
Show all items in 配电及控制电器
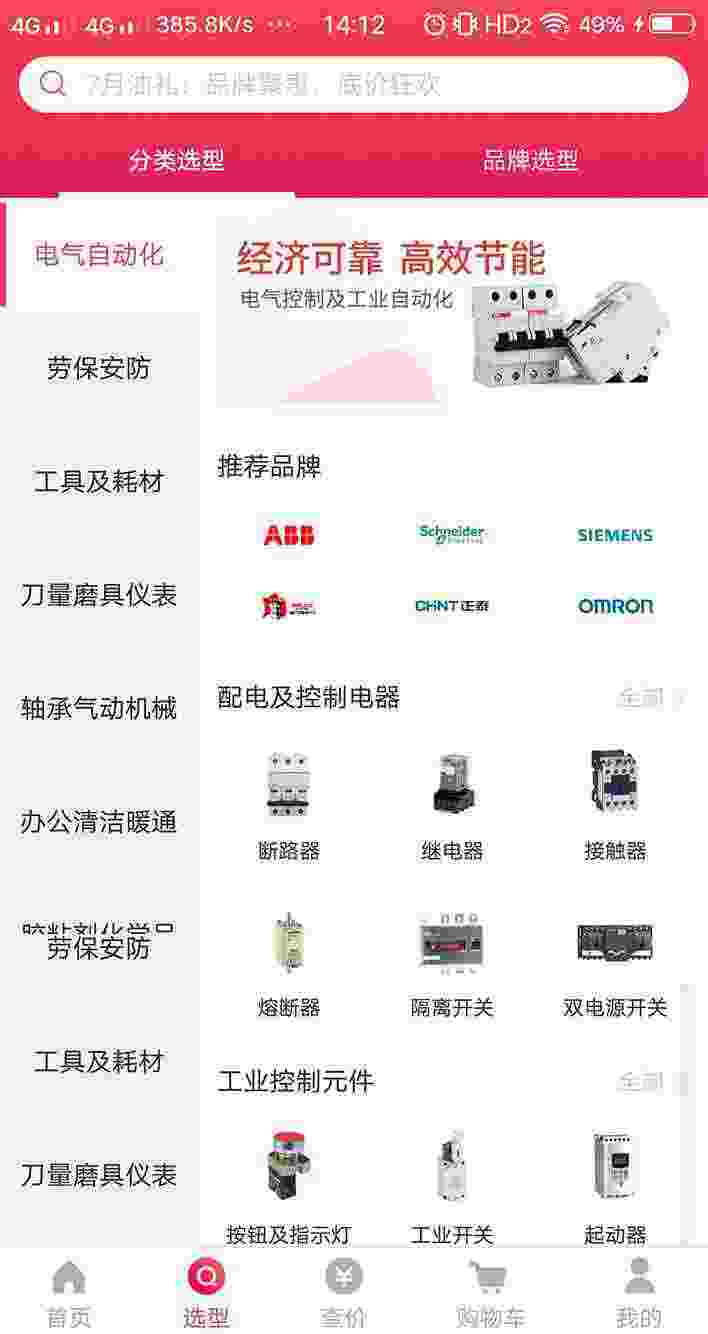(x=650, y=698)
